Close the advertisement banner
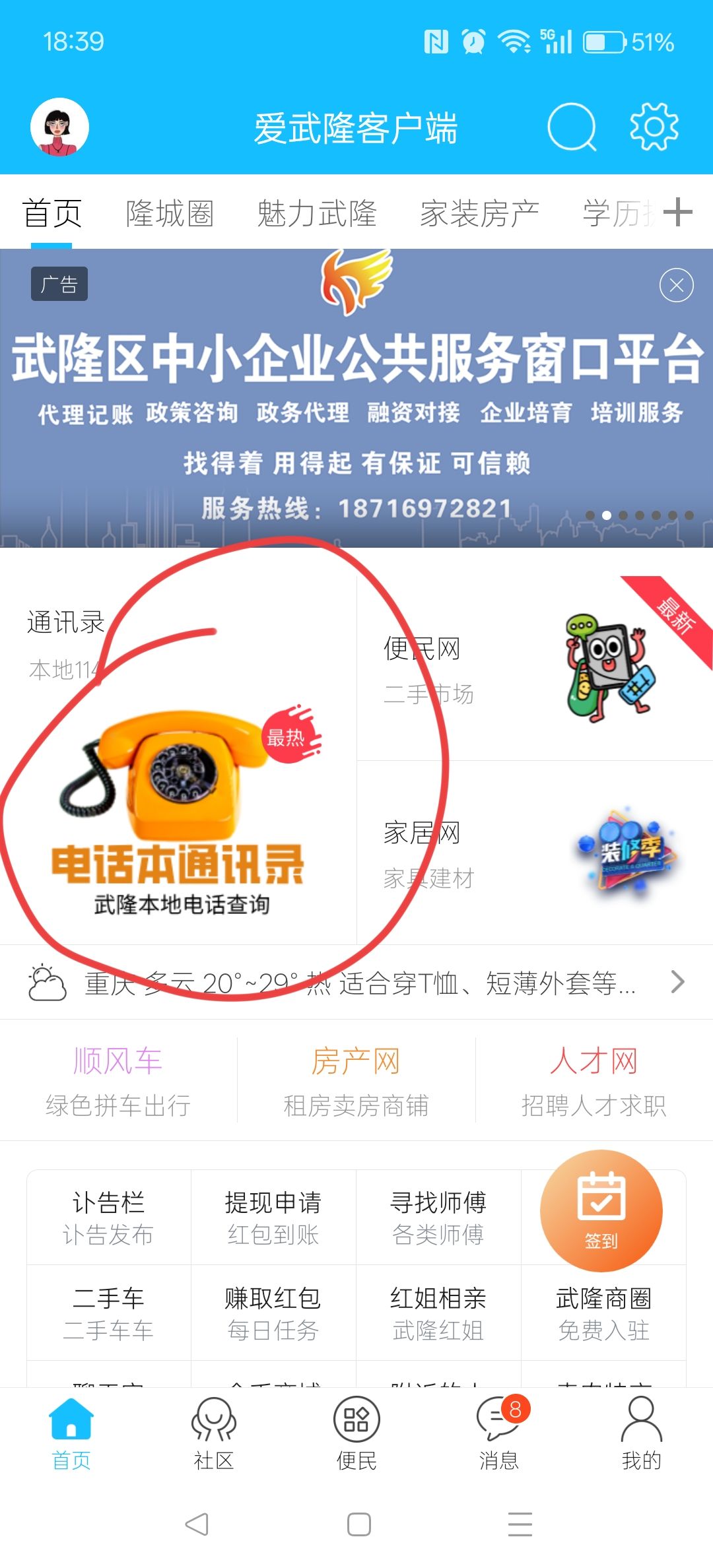 676,285
